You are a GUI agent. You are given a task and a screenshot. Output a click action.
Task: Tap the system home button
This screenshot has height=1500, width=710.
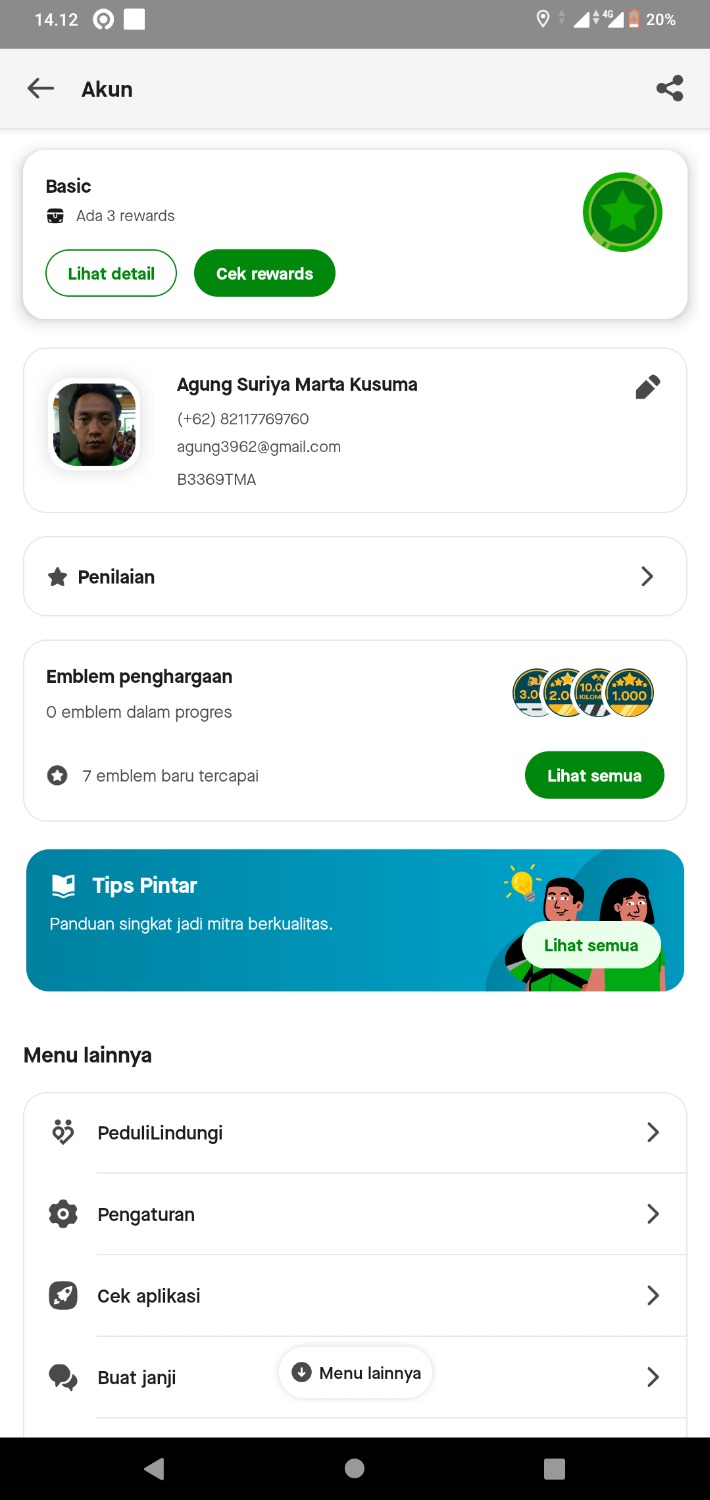click(x=355, y=1468)
